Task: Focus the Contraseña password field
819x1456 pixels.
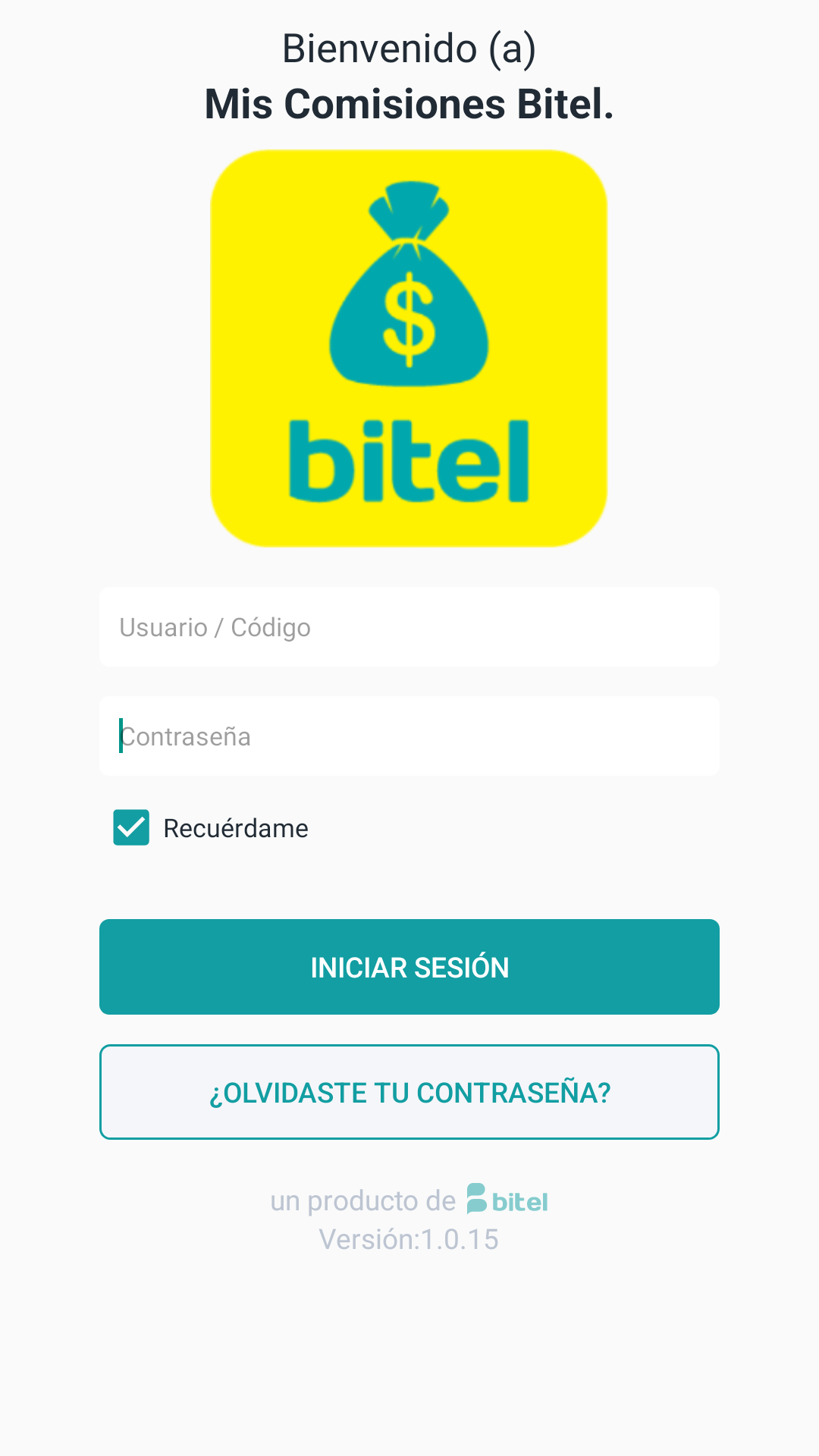Action: (409, 736)
